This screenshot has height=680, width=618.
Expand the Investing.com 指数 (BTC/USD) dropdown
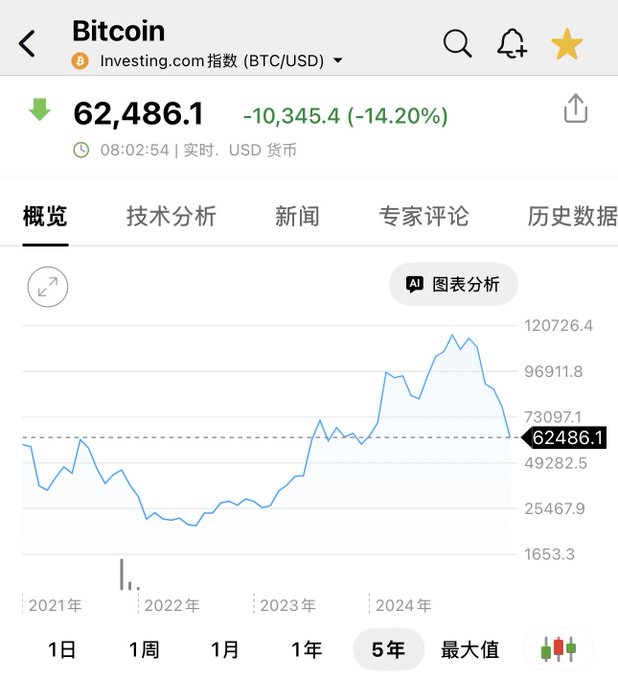tap(337, 61)
